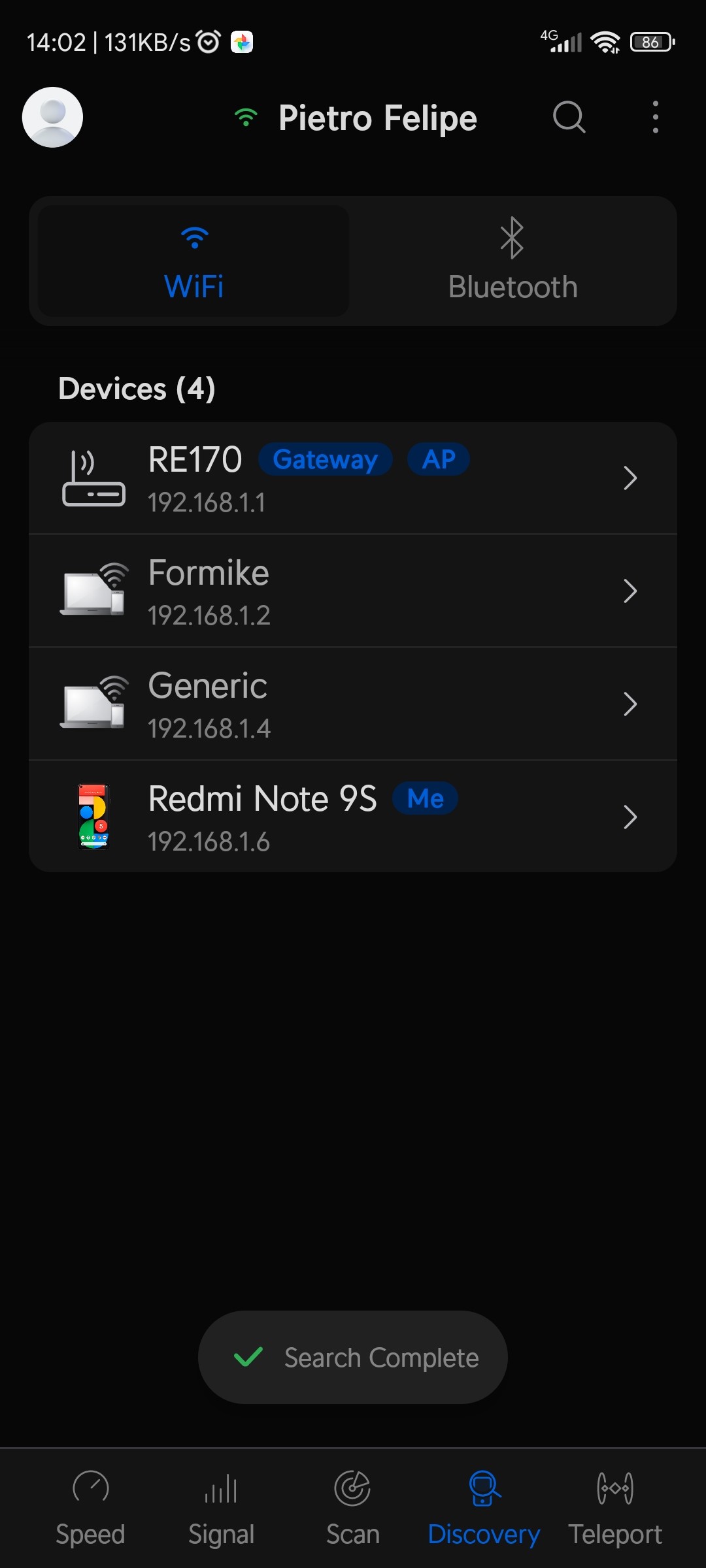706x1568 pixels.
Task: Tap the search magnifier icon
Action: coord(569,118)
